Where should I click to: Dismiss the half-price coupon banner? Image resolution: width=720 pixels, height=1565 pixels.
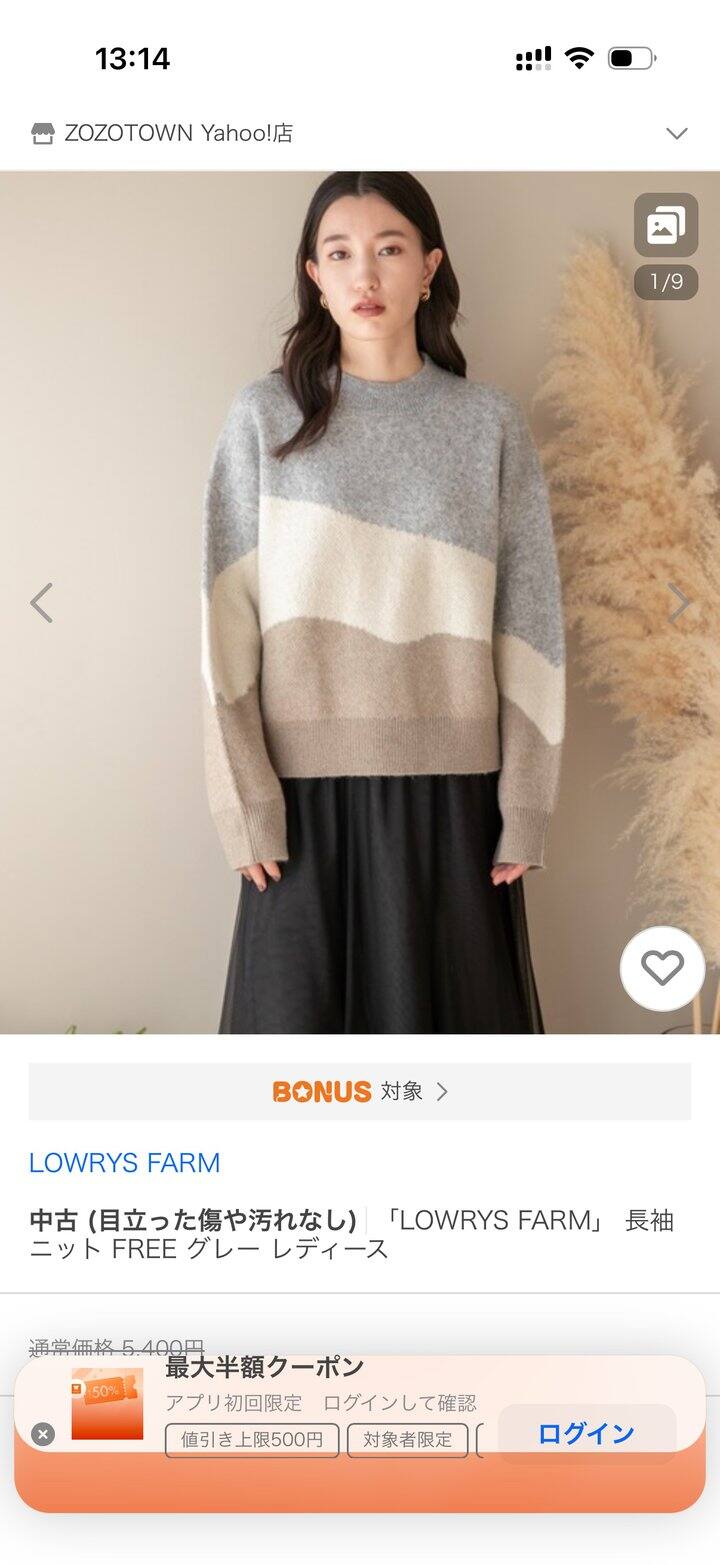(42, 1434)
